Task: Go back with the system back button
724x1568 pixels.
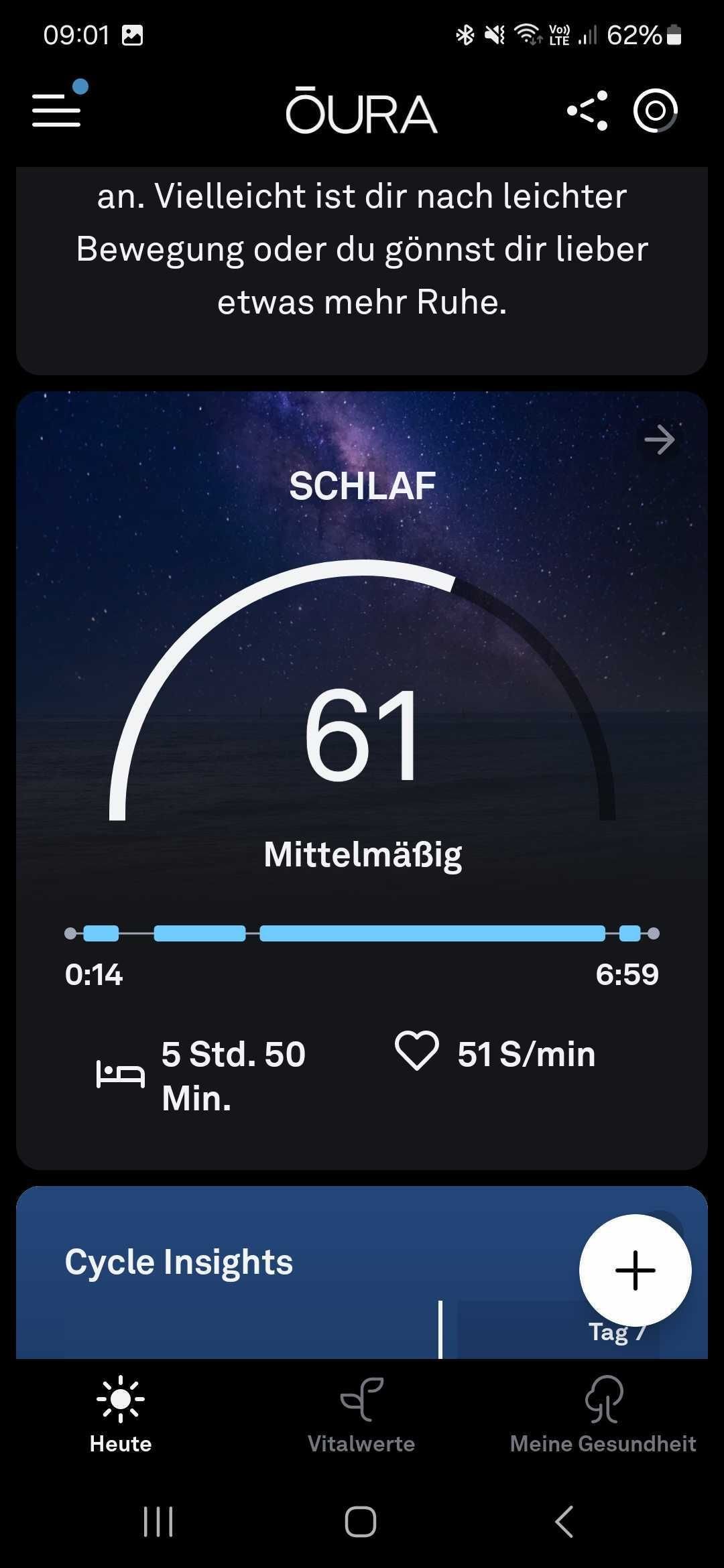Action: coord(564,1521)
